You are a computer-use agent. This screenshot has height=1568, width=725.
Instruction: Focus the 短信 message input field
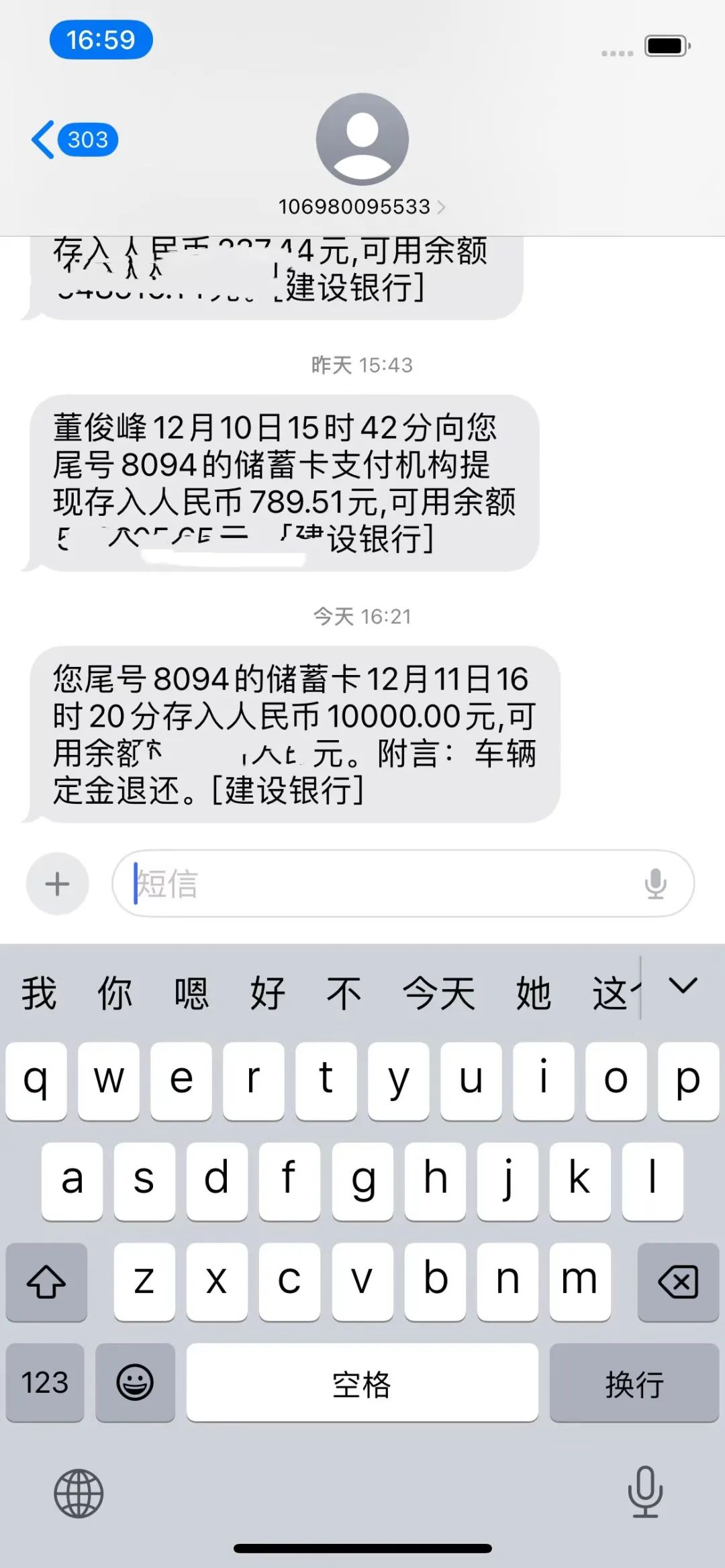coord(376,884)
